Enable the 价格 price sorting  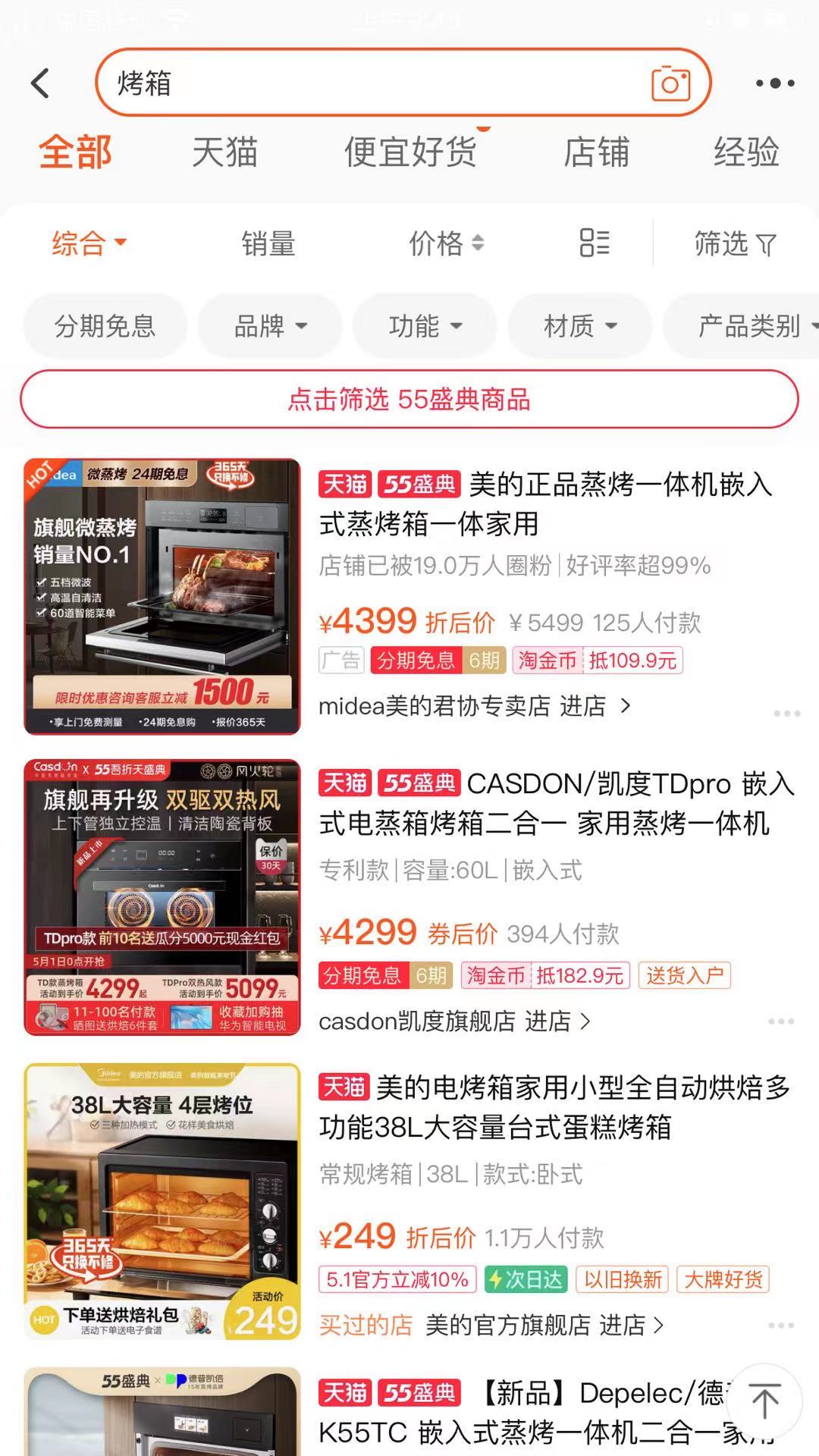click(x=444, y=243)
